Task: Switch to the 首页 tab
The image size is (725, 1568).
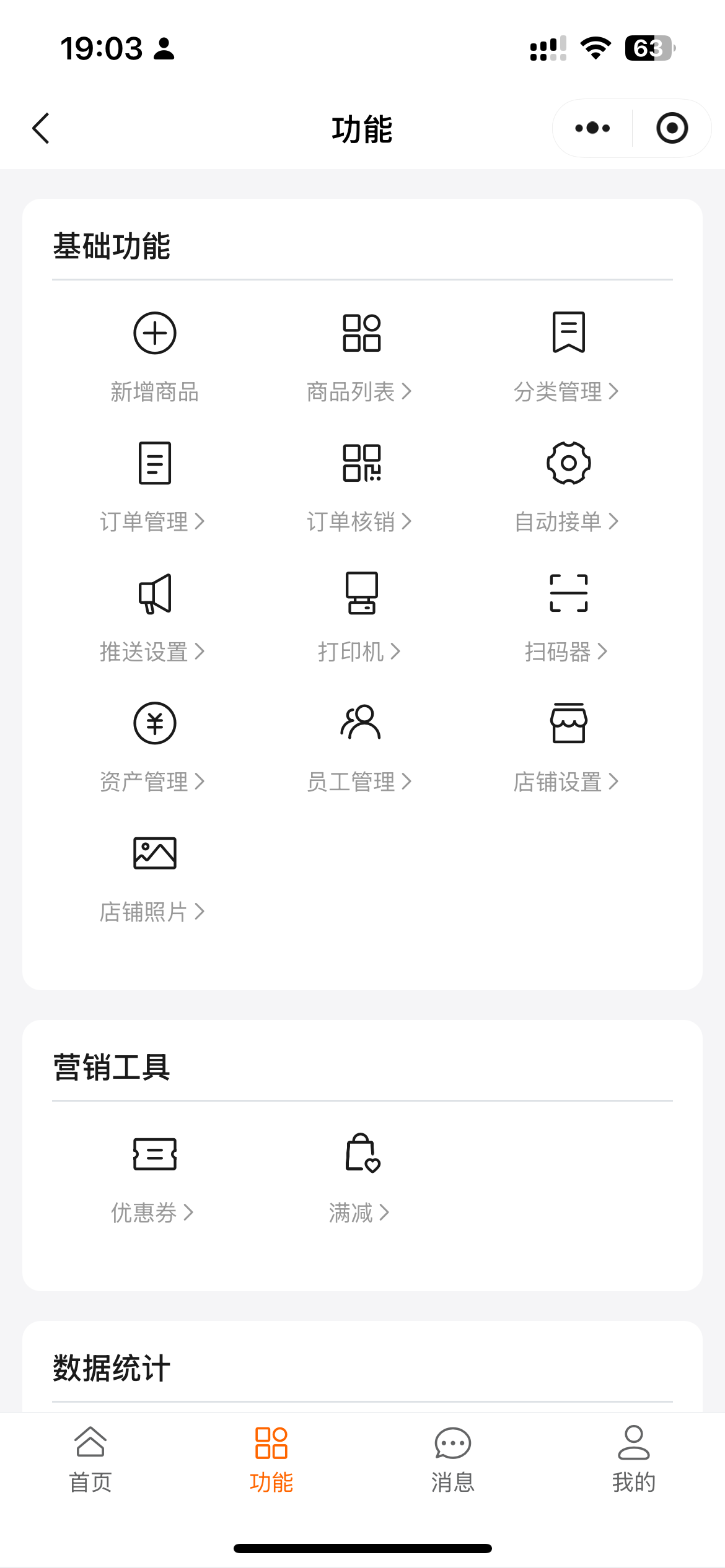Action: click(x=90, y=1460)
